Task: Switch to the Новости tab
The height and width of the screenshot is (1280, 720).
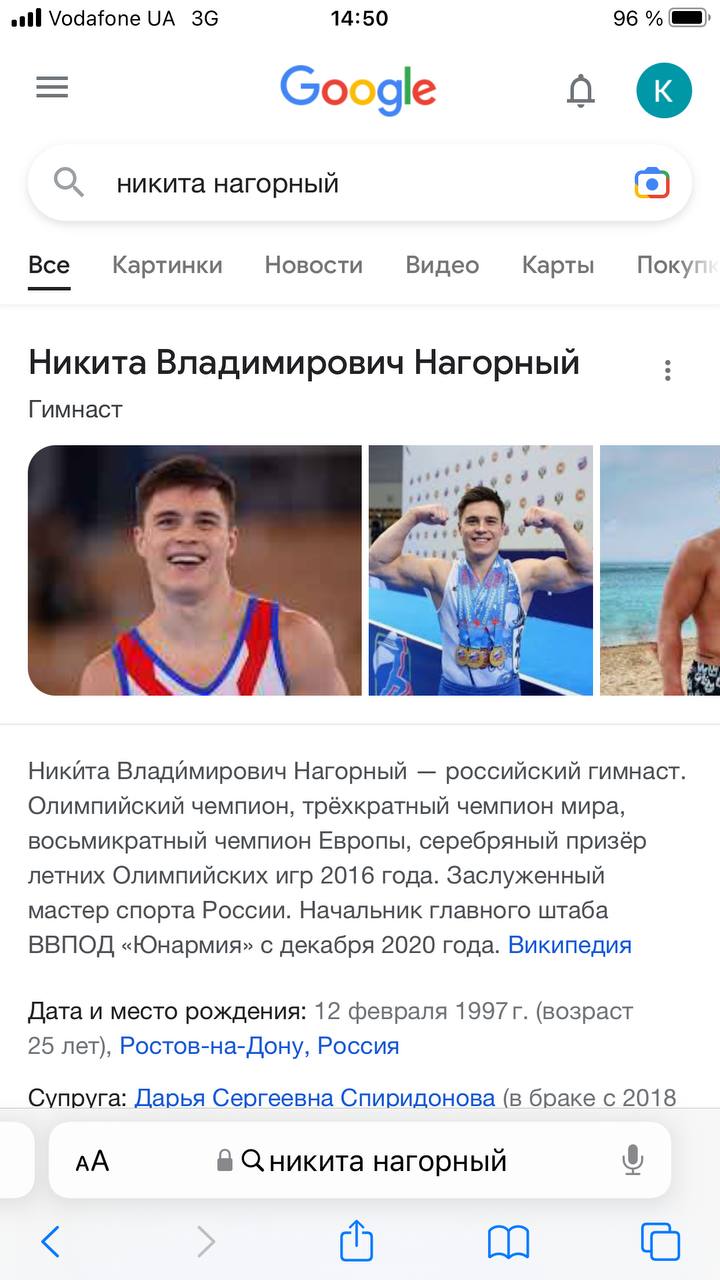Action: [313, 265]
